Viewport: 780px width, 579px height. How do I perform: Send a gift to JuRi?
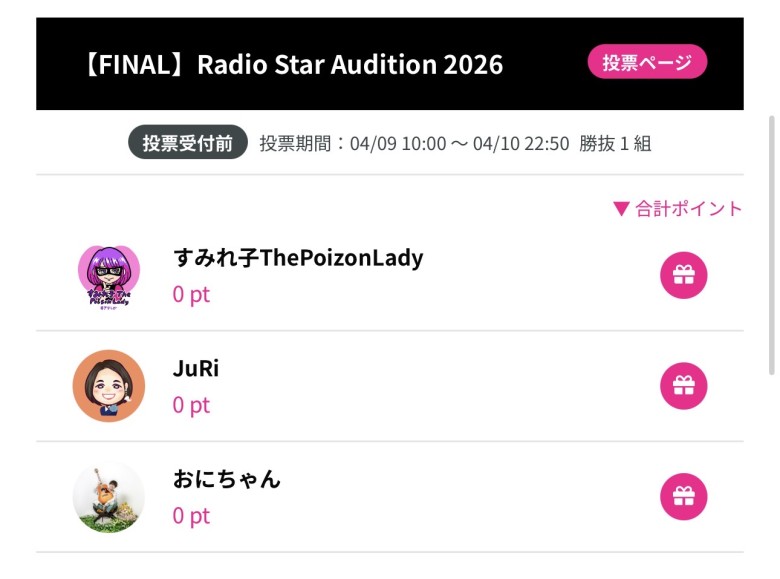coord(683,386)
